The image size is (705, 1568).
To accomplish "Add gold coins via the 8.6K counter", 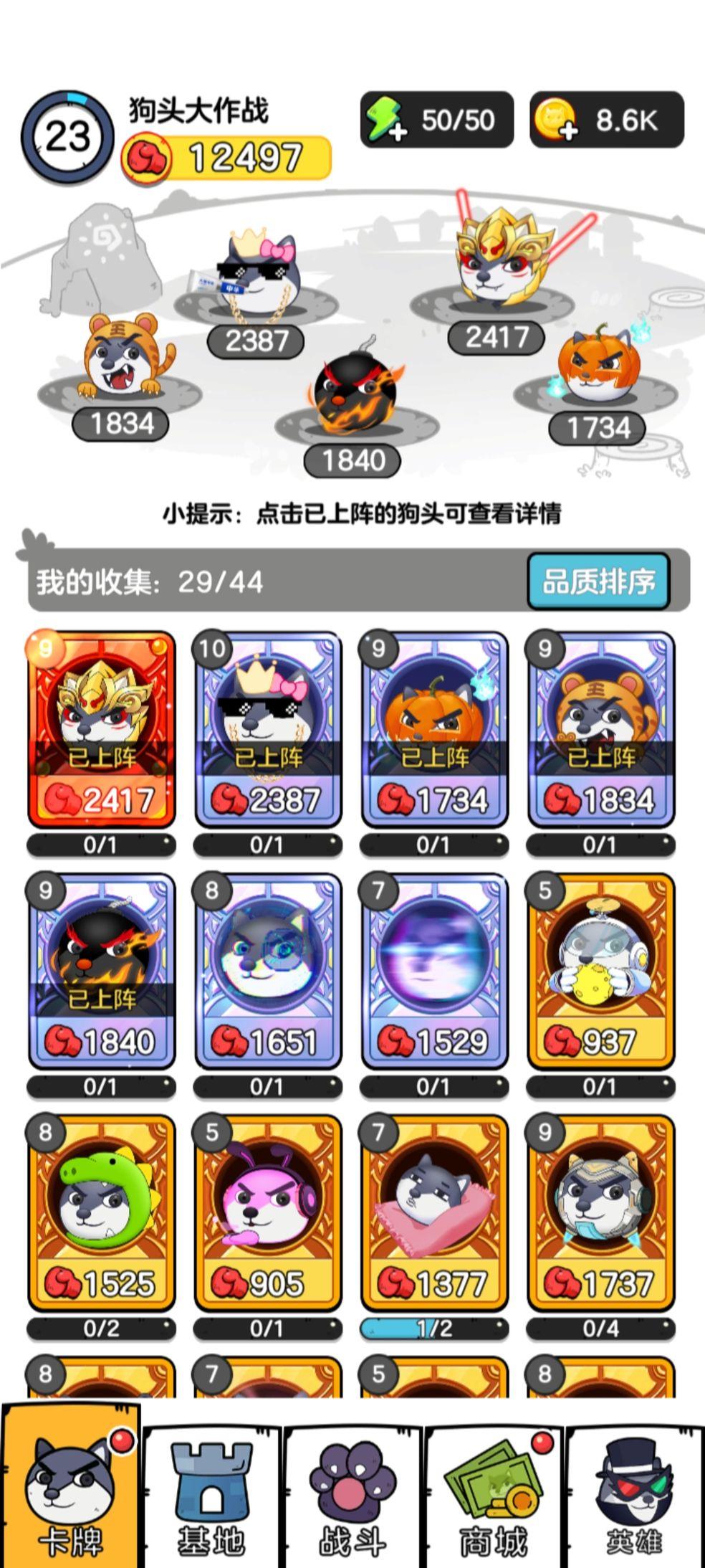I will point(555,120).
